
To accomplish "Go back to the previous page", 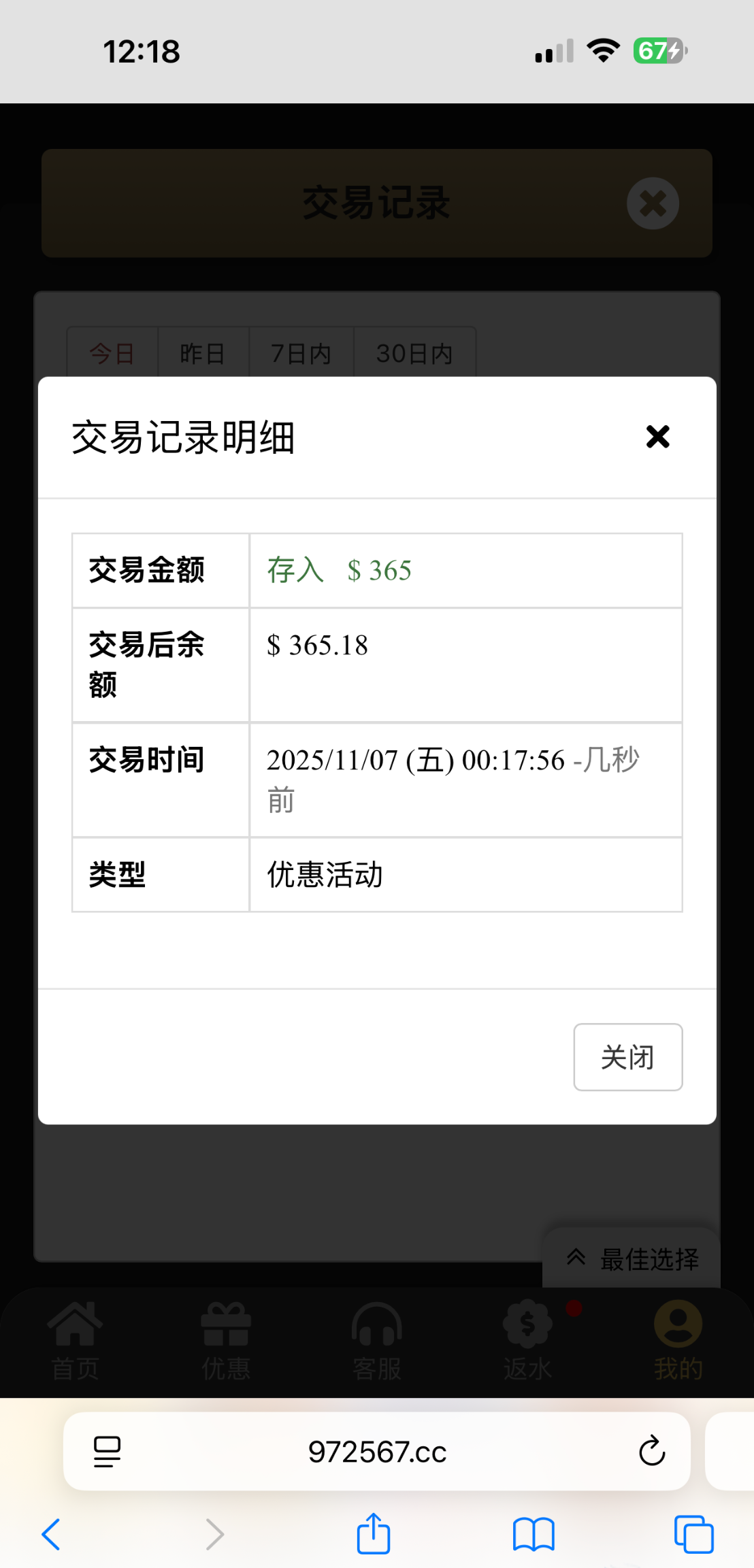I will point(51,1535).
